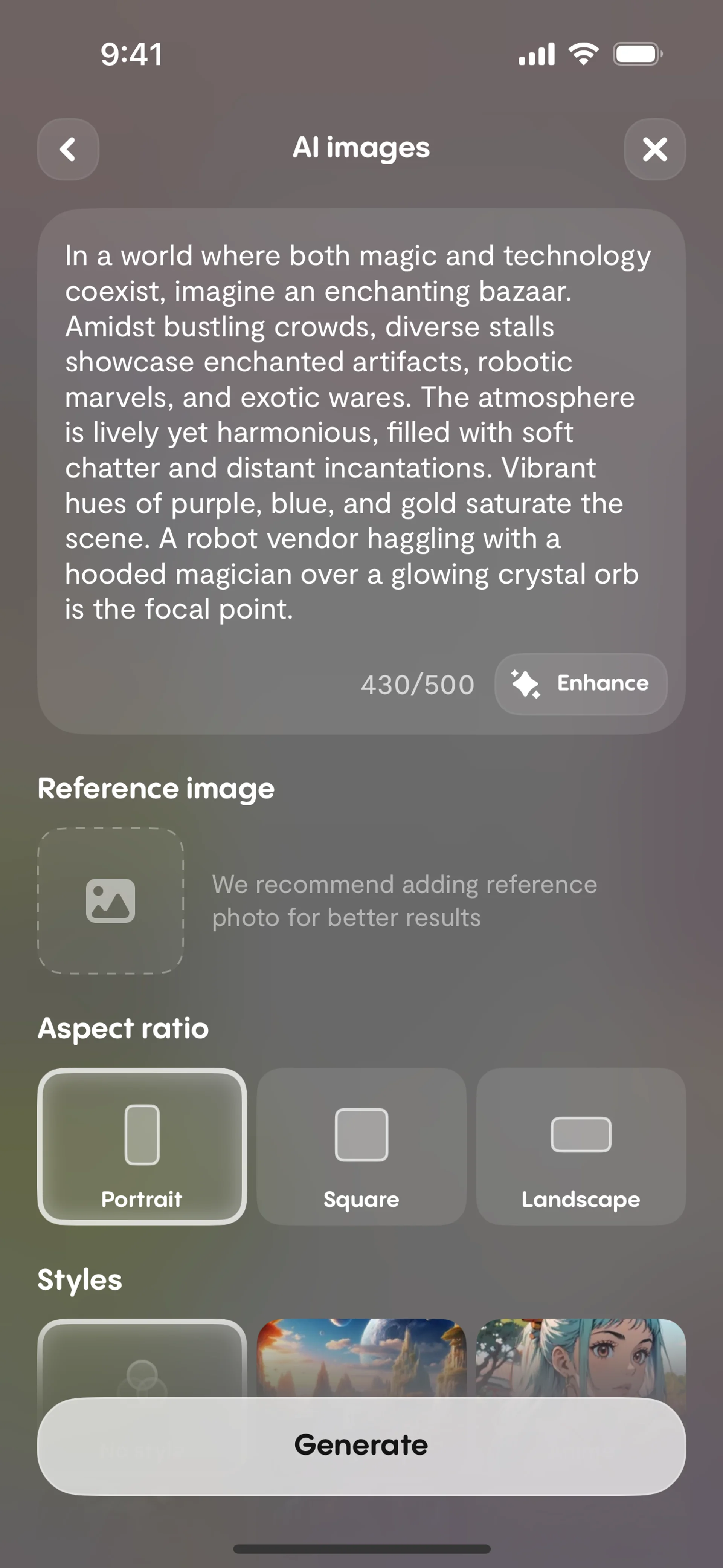This screenshot has width=723, height=1568.
Task: Generate the AI image
Action: [x=361, y=1445]
